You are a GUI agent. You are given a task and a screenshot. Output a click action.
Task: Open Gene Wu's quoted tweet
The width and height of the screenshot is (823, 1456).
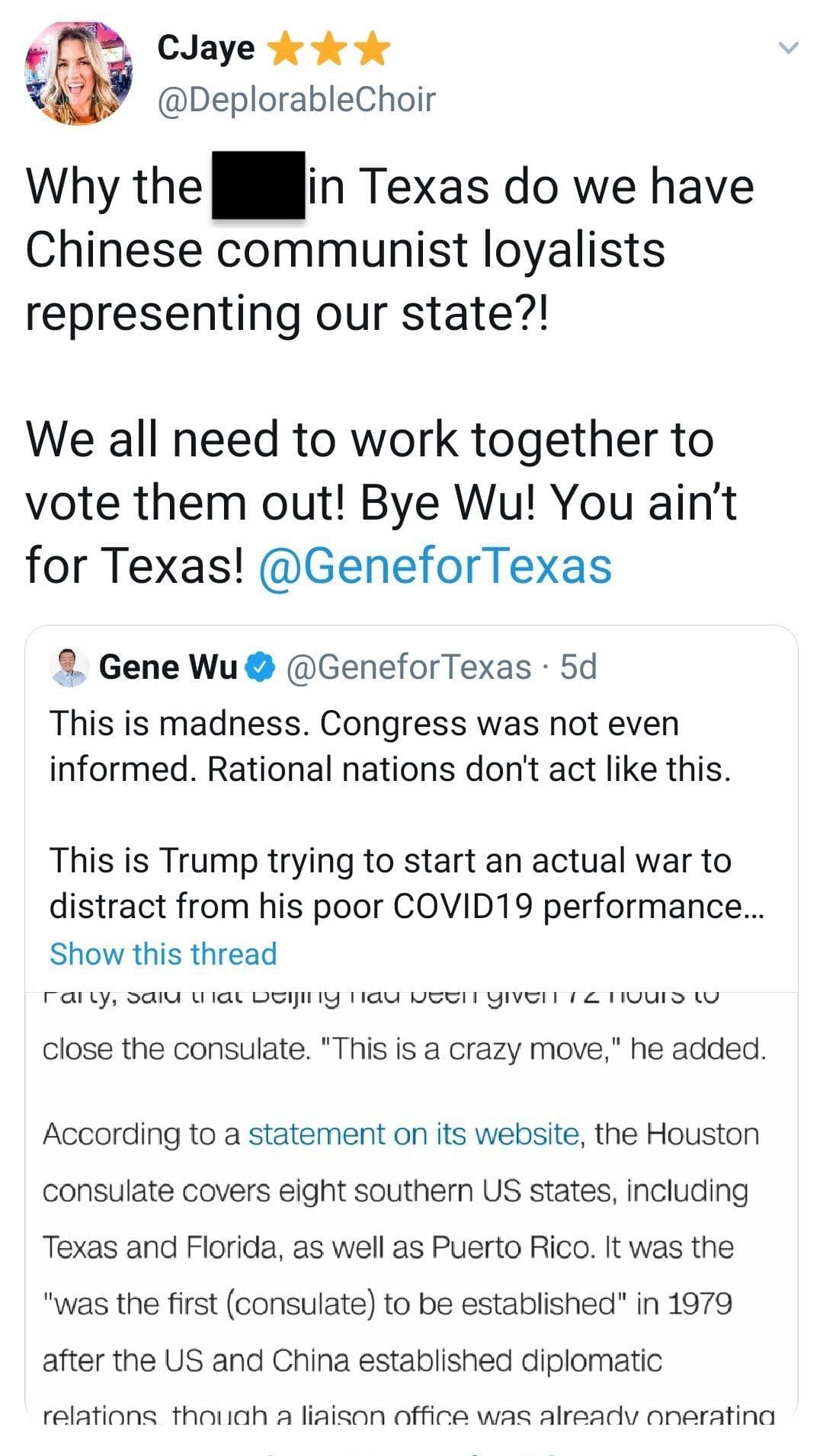pyautogui.click(x=411, y=808)
